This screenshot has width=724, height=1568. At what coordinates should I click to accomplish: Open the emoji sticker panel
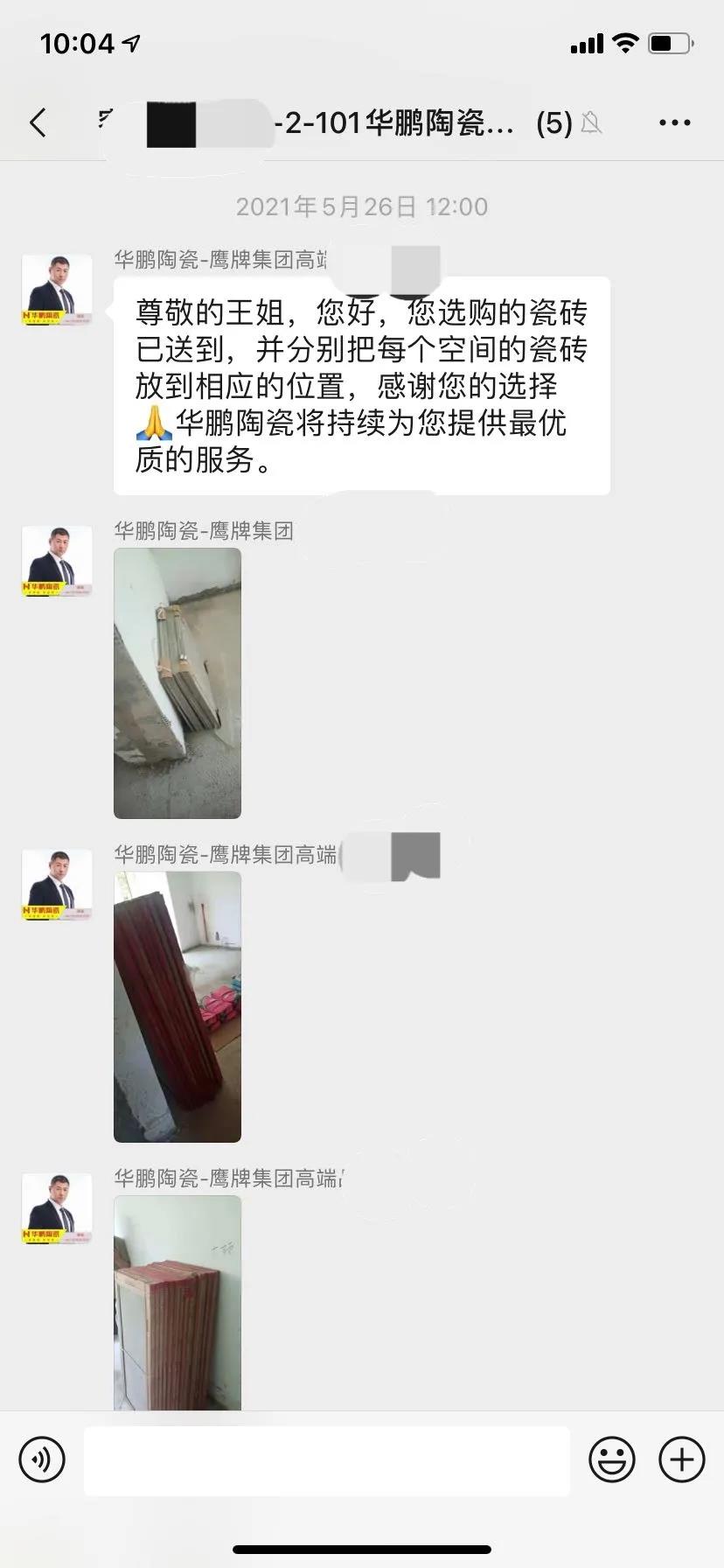click(611, 1459)
